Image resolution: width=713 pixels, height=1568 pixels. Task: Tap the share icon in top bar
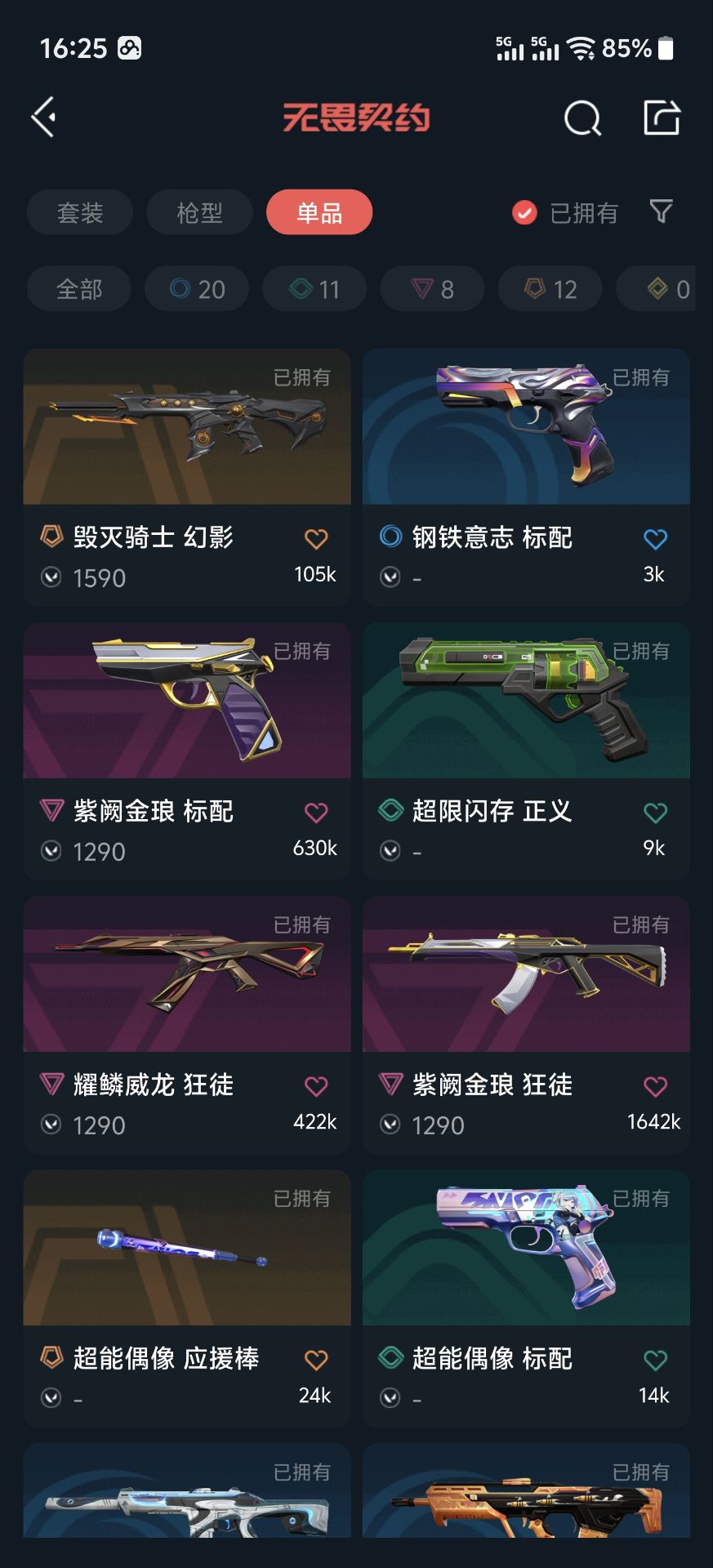(x=662, y=118)
